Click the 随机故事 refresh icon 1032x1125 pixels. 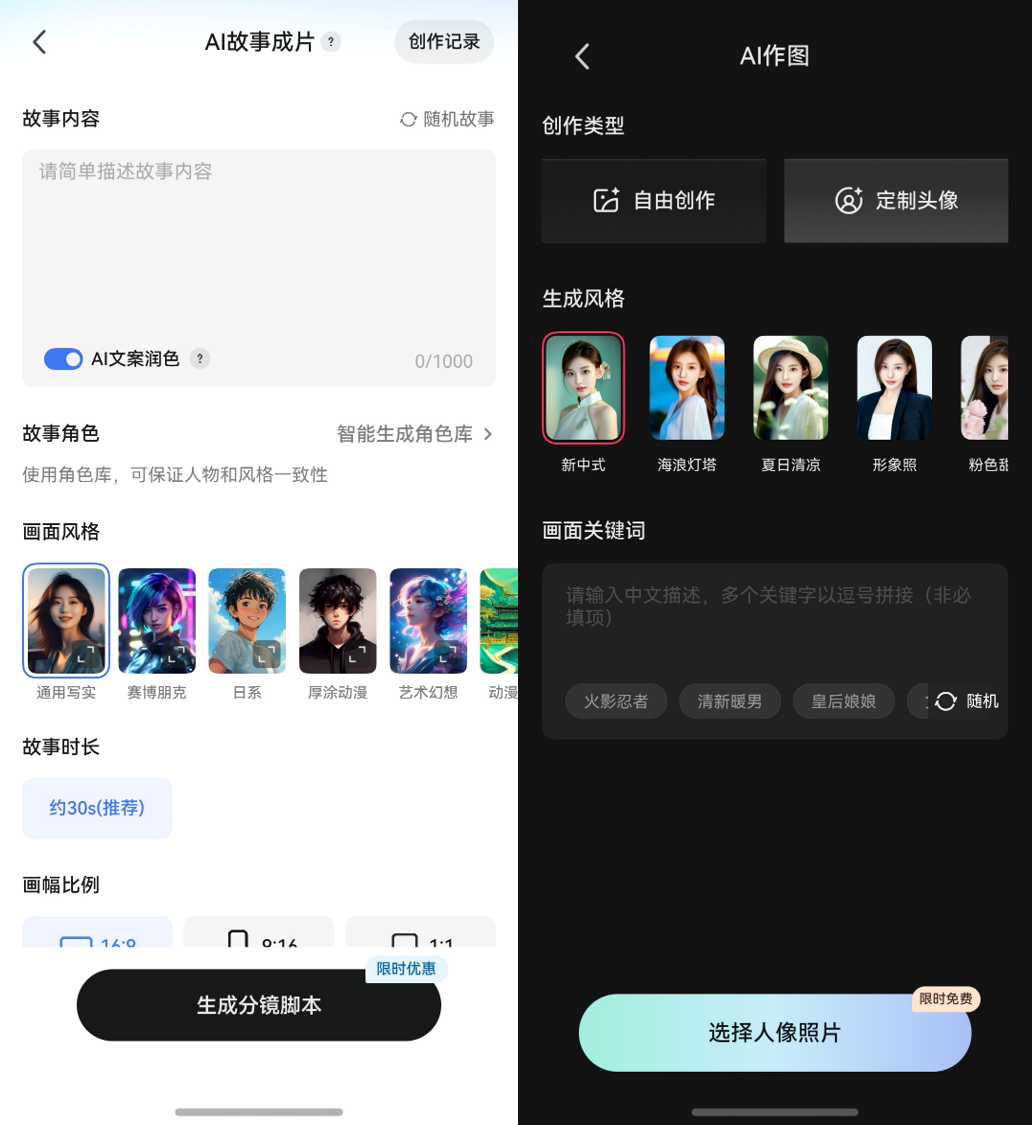tap(408, 119)
